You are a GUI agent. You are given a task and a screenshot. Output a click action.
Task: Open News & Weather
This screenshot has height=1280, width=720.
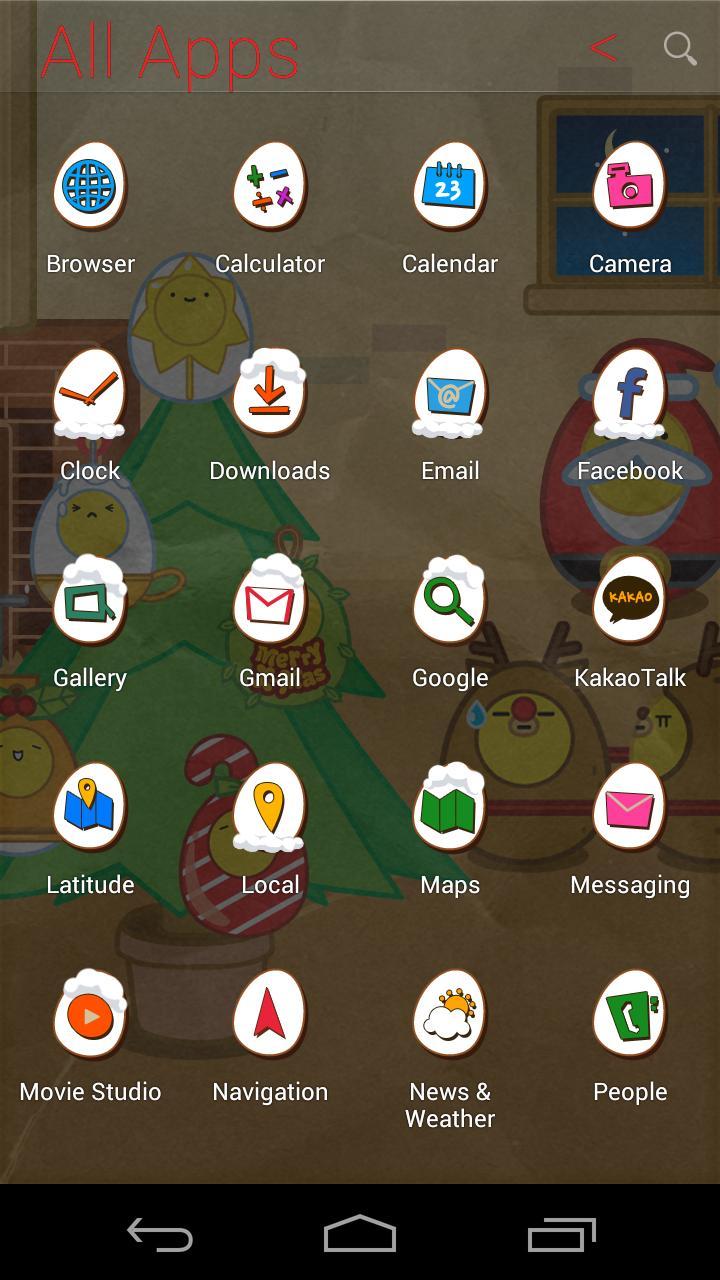click(450, 1015)
